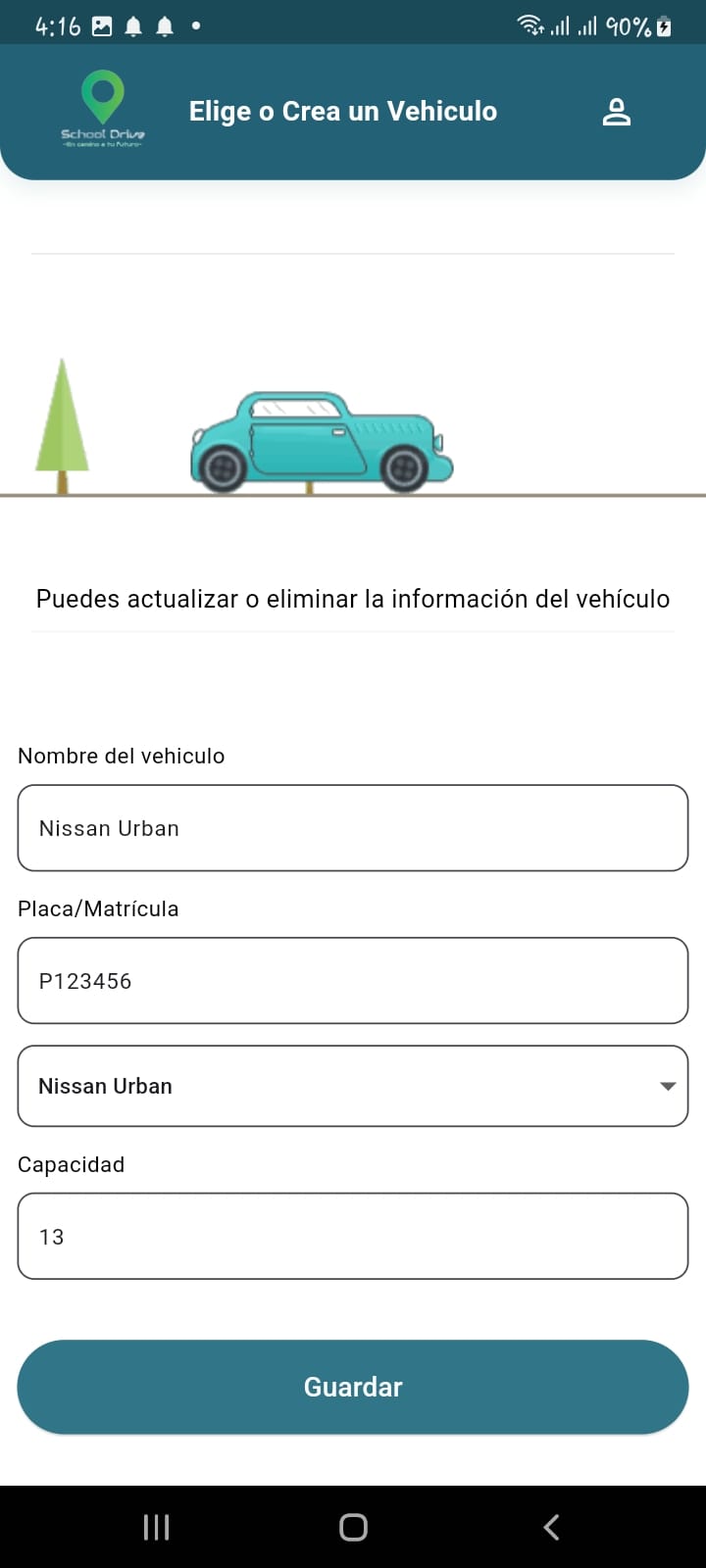
Task: Edit the Nombre del vehiculo field
Action: click(353, 828)
